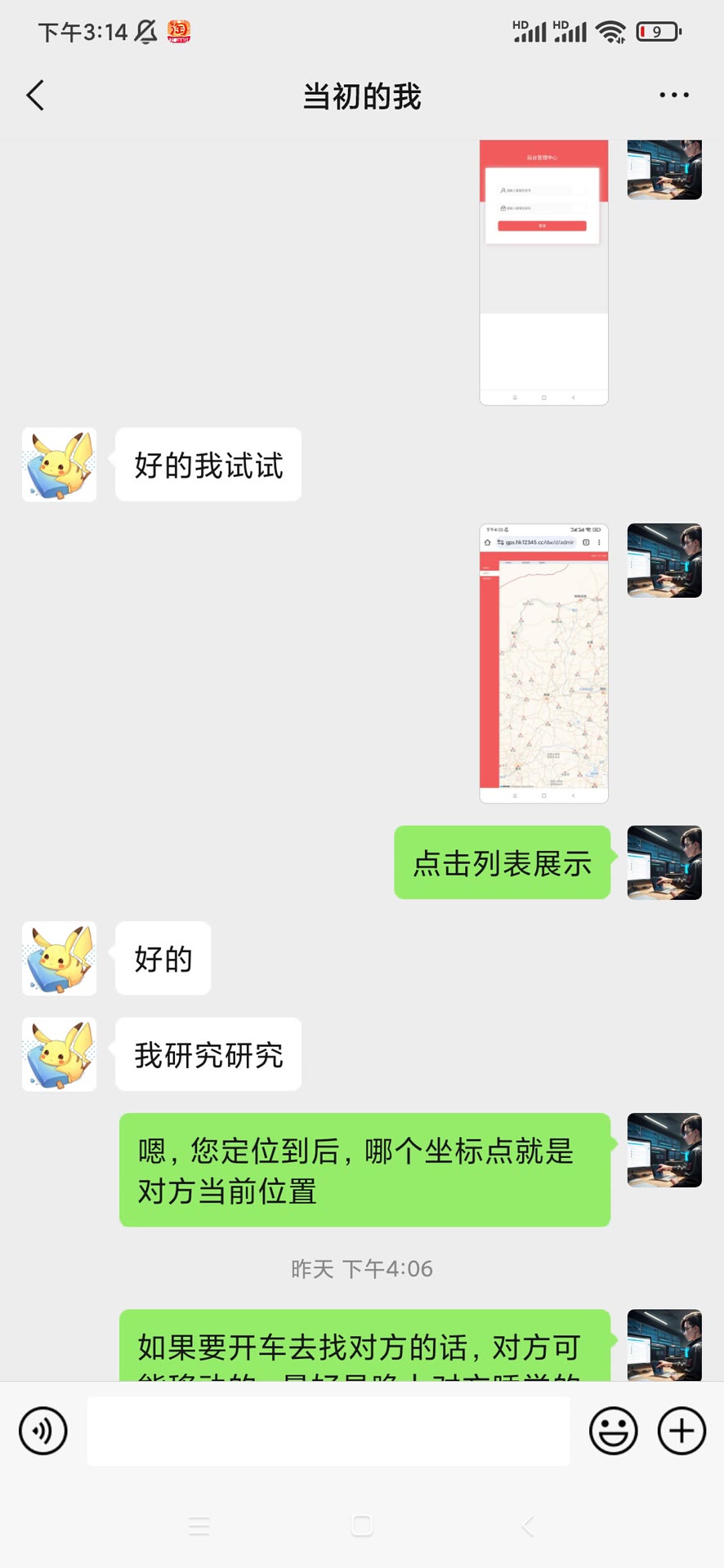Open the Taobao notification icon in status bar

(x=180, y=31)
